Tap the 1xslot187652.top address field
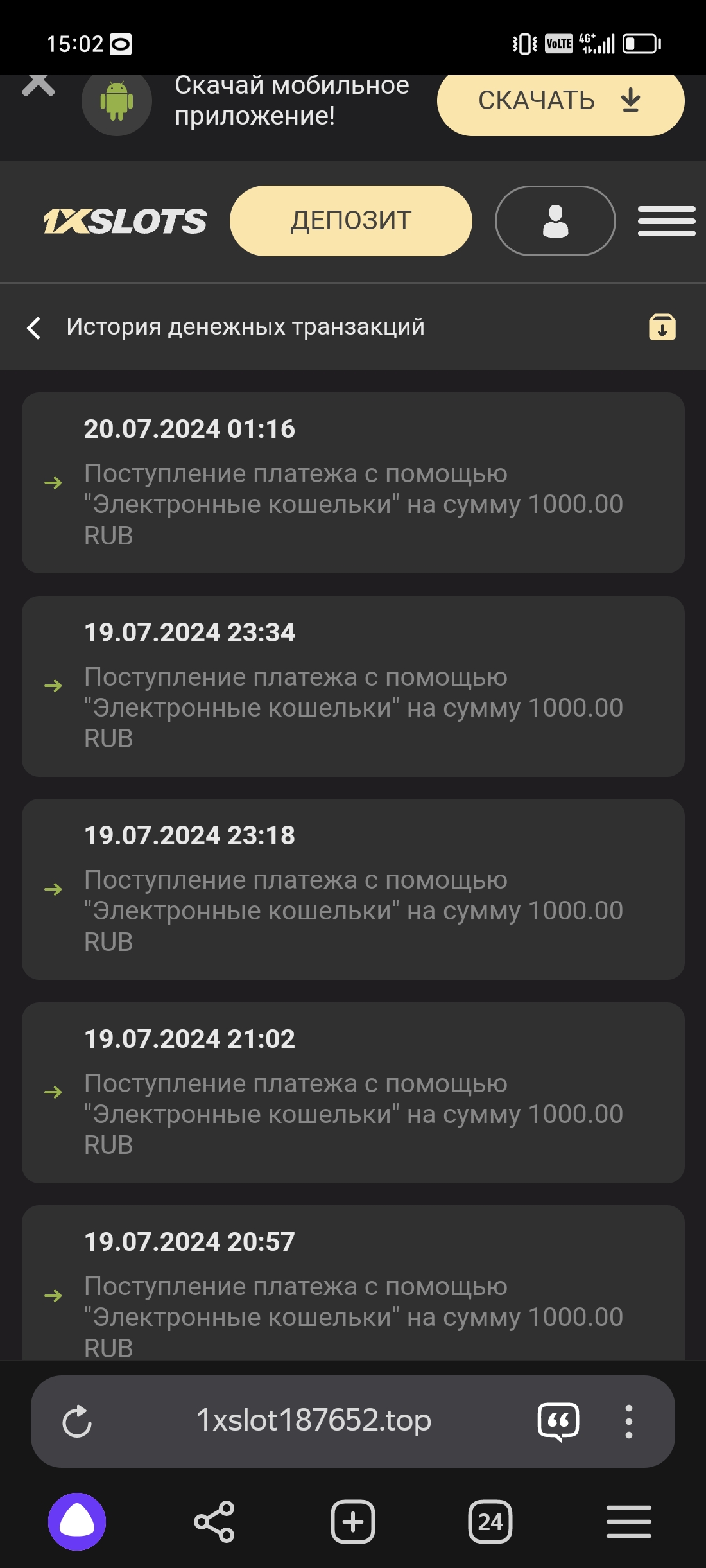 [313, 1420]
